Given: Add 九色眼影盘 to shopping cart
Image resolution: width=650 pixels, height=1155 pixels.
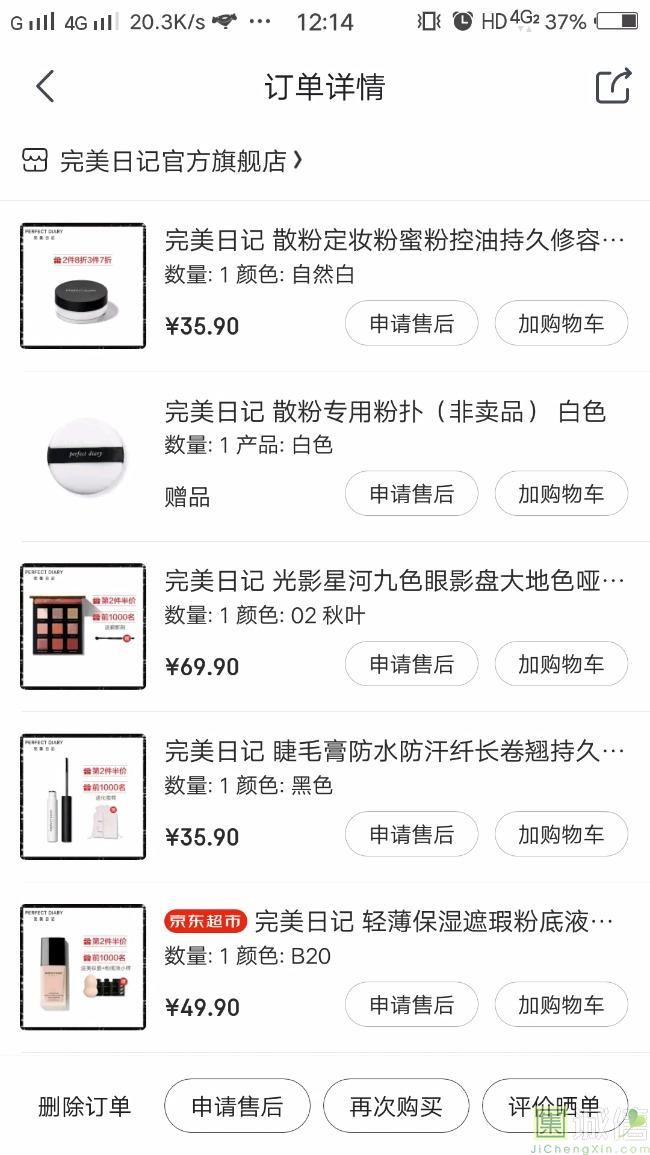Looking at the screenshot, I should tap(561, 664).
